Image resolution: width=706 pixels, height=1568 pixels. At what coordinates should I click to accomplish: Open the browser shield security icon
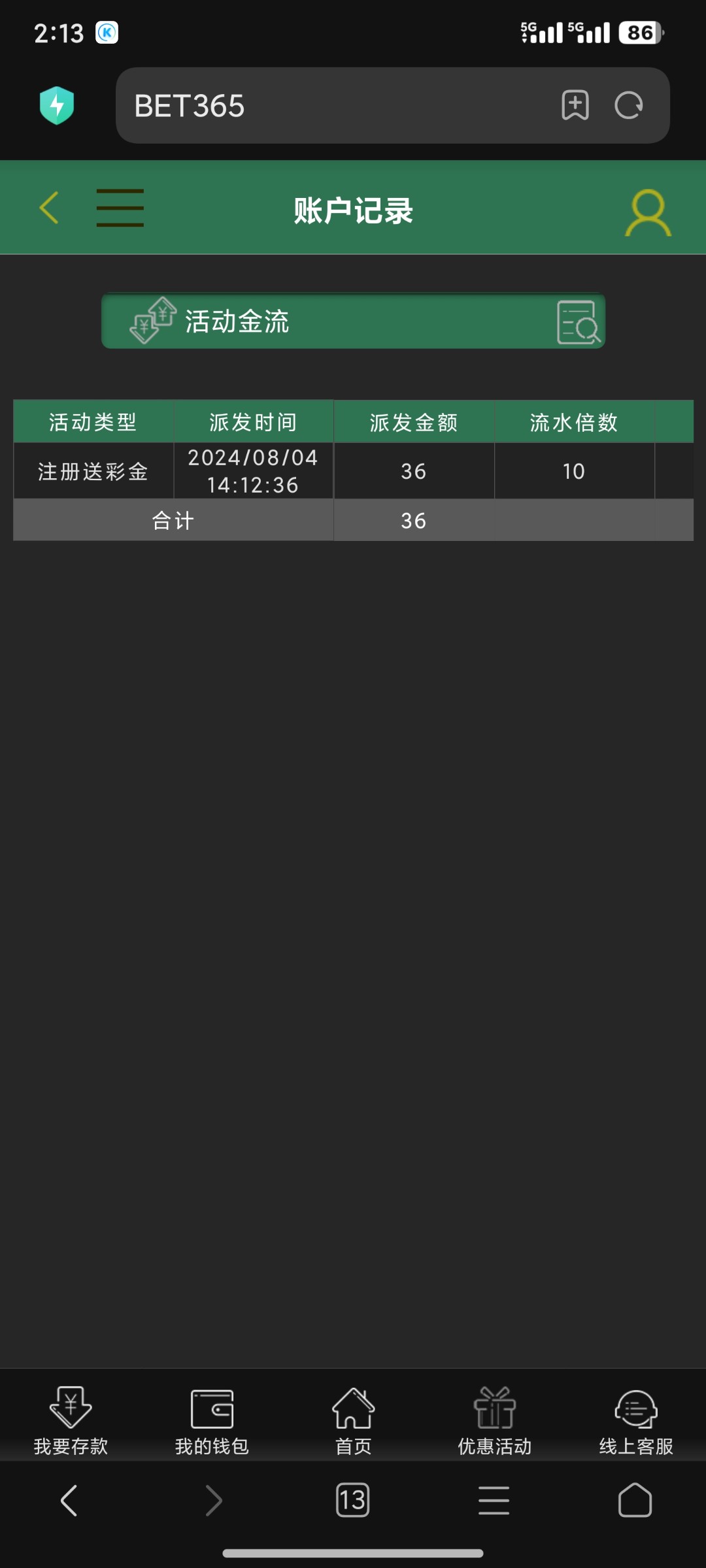pyautogui.click(x=57, y=105)
